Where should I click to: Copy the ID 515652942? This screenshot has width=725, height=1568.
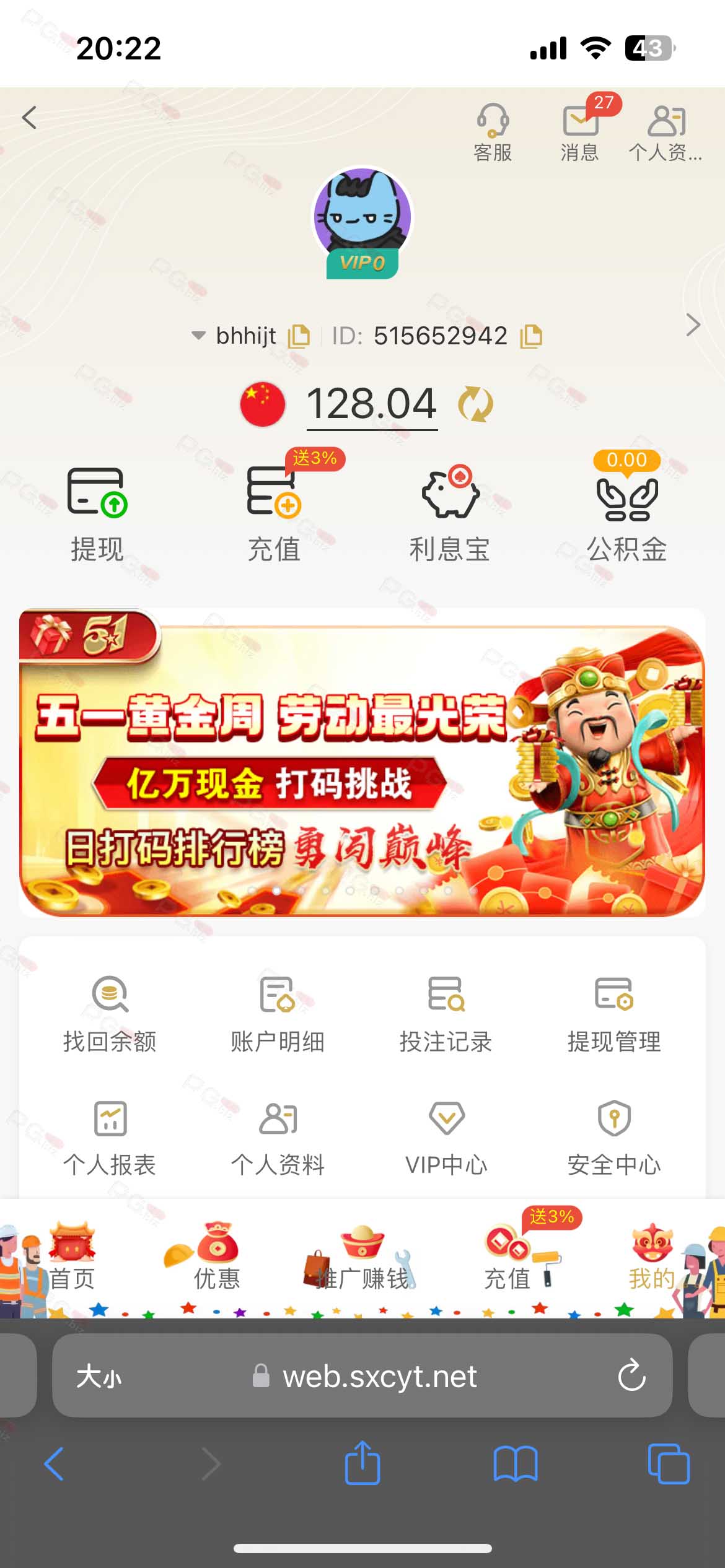(531, 336)
